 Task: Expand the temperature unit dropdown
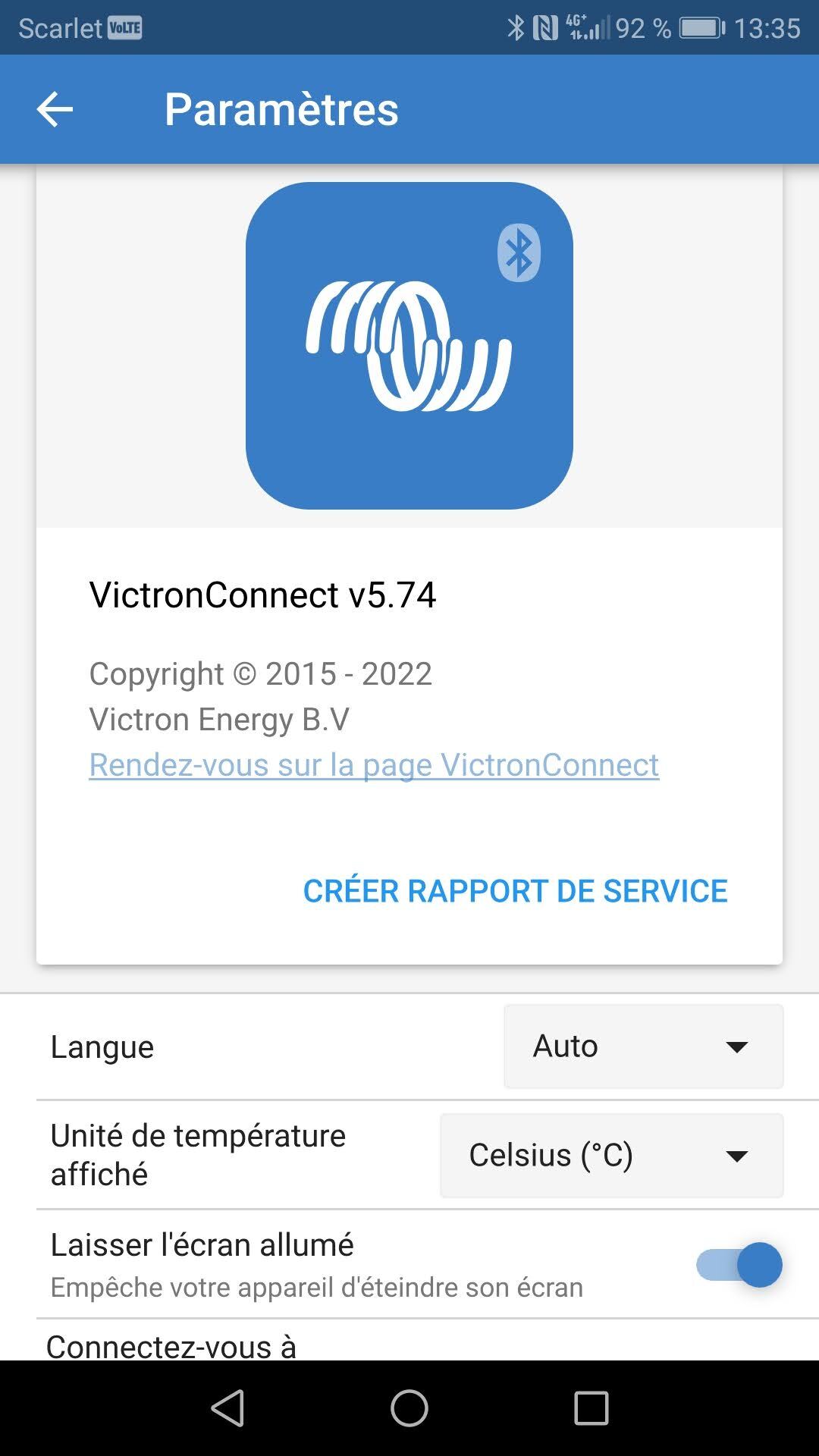click(x=611, y=1156)
